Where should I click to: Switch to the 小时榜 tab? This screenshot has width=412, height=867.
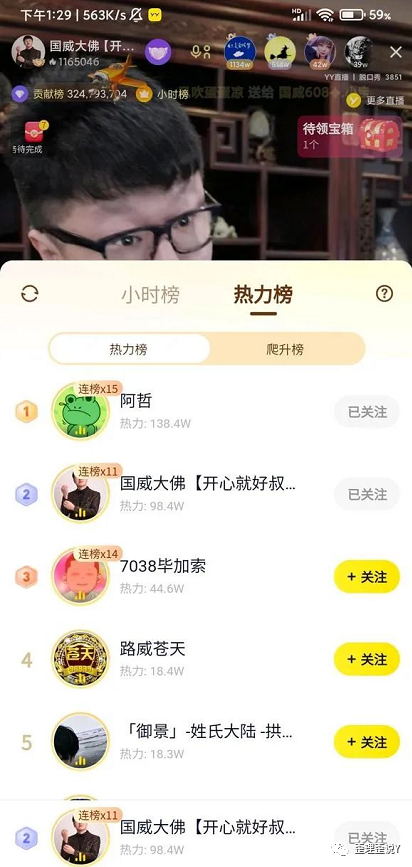[x=150, y=295]
